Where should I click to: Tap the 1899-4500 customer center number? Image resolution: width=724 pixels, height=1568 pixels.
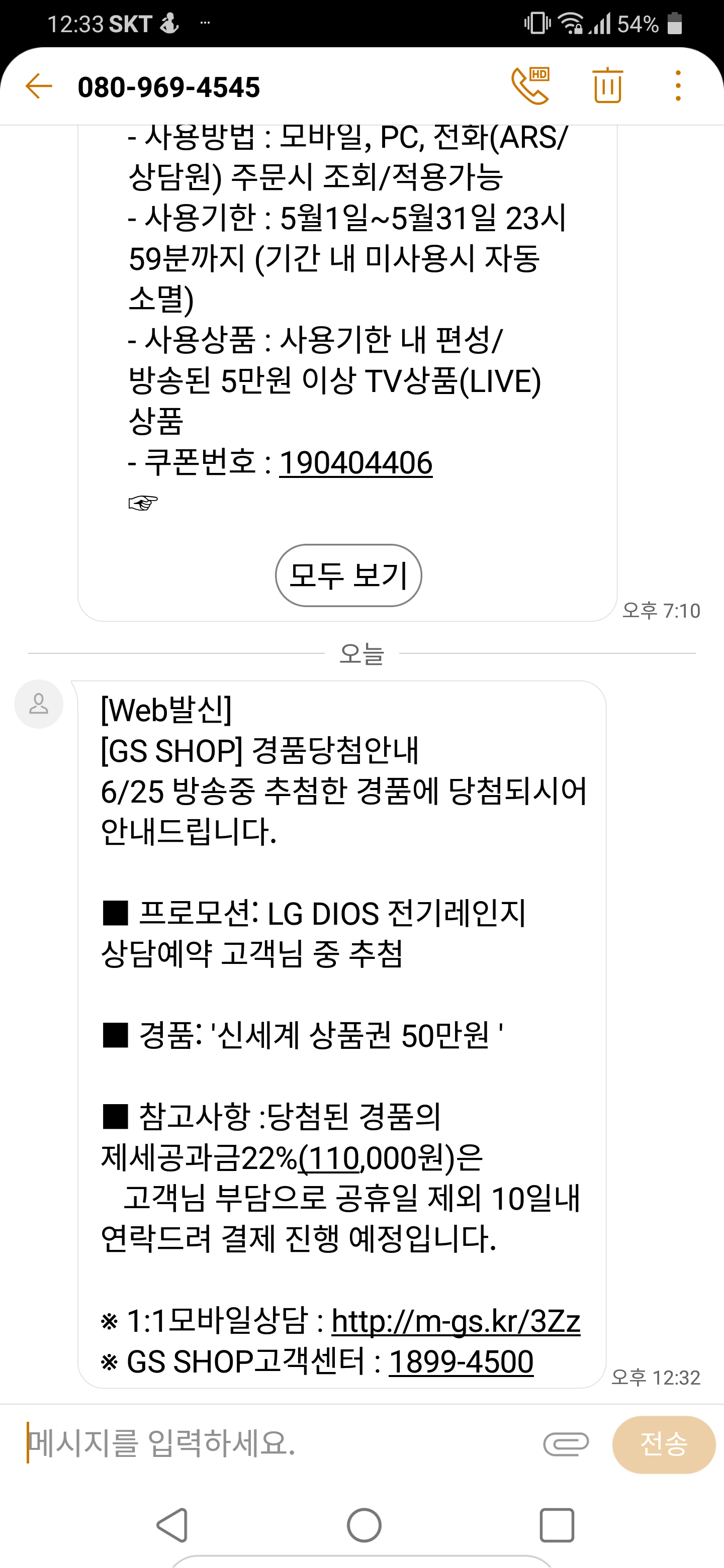pyautogui.click(x=461, y=1361)
